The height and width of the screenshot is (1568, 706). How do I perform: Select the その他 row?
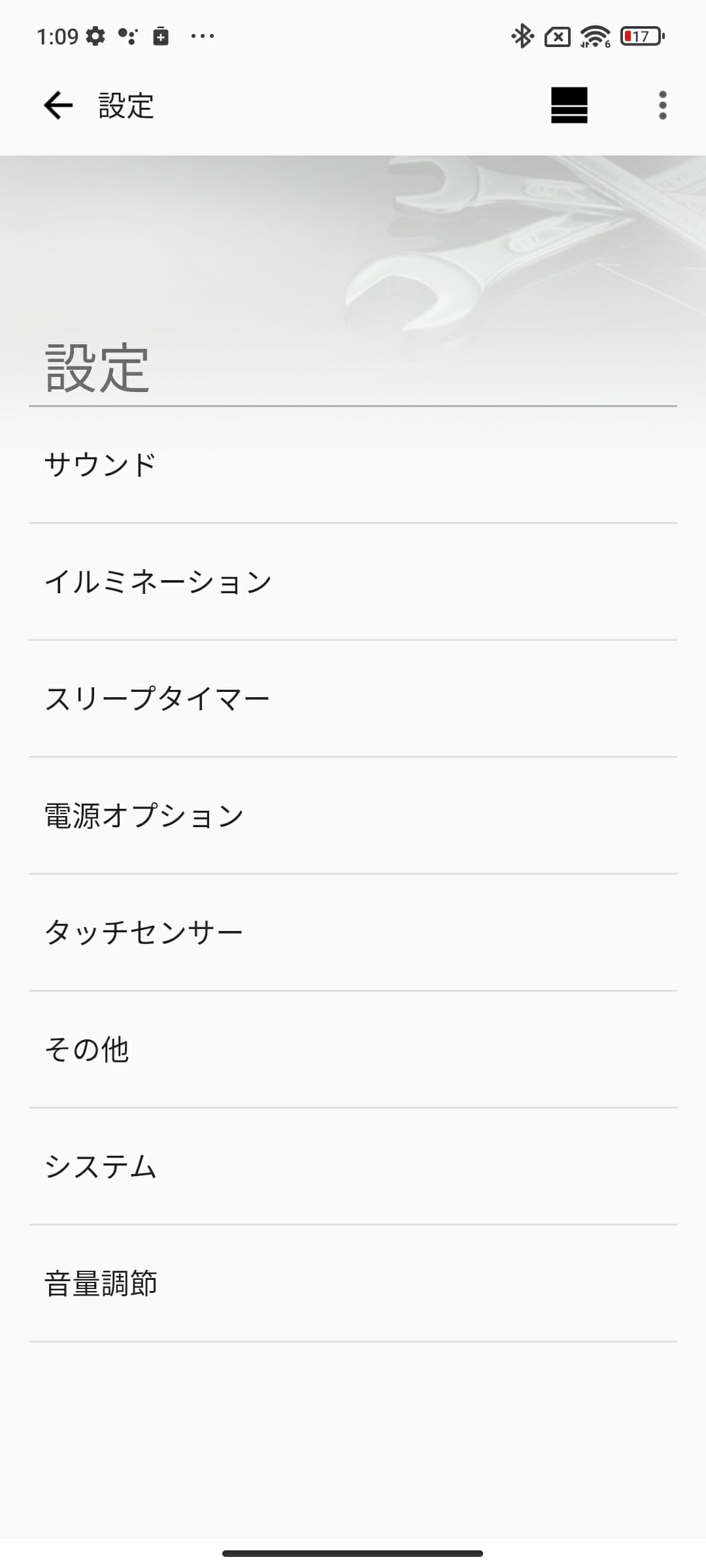353,1050
